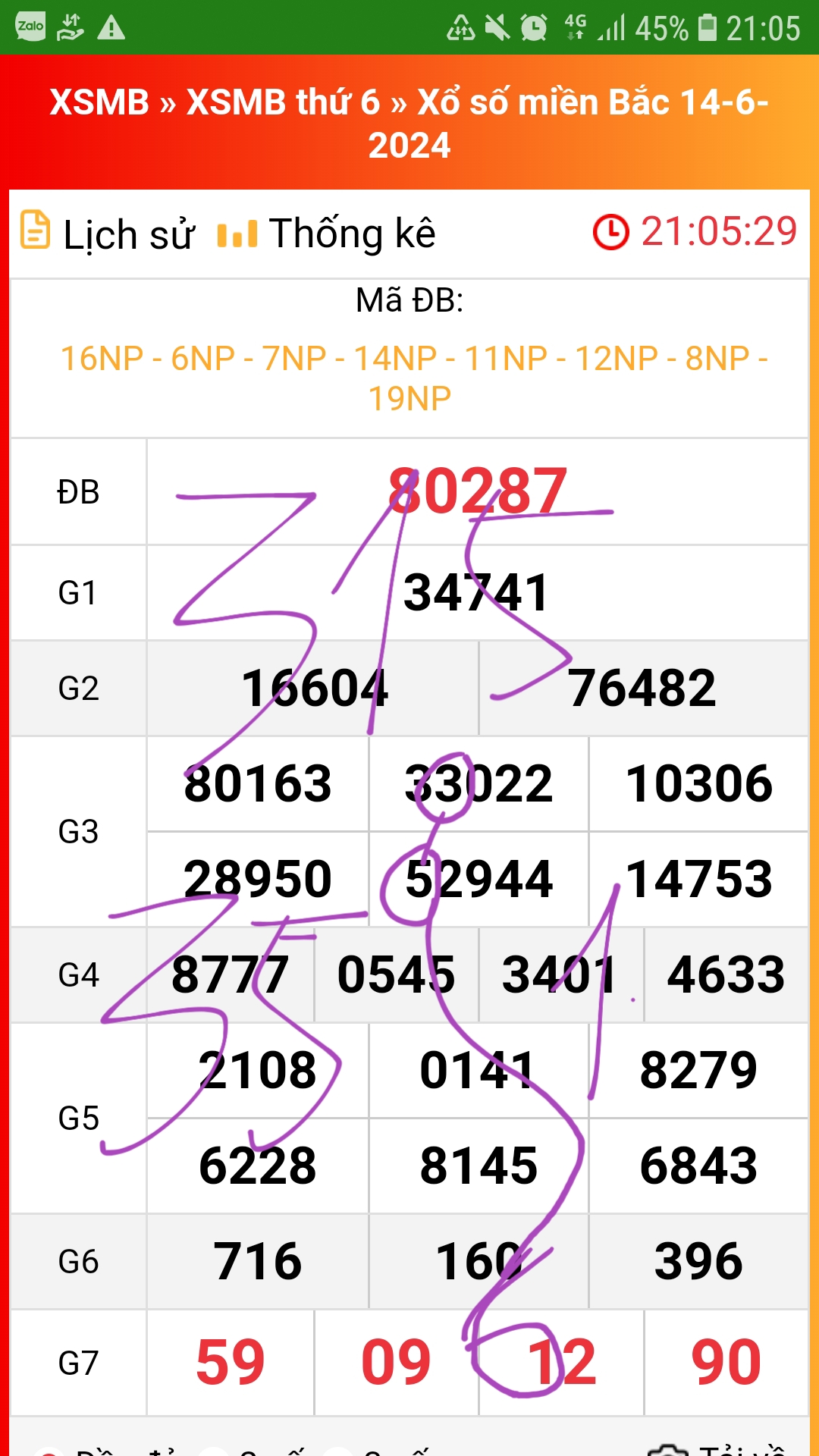Open the XSMB breadcrumb link
Image resolution: width=819 pixels, height=1456 pixels.
click(99, 102)
